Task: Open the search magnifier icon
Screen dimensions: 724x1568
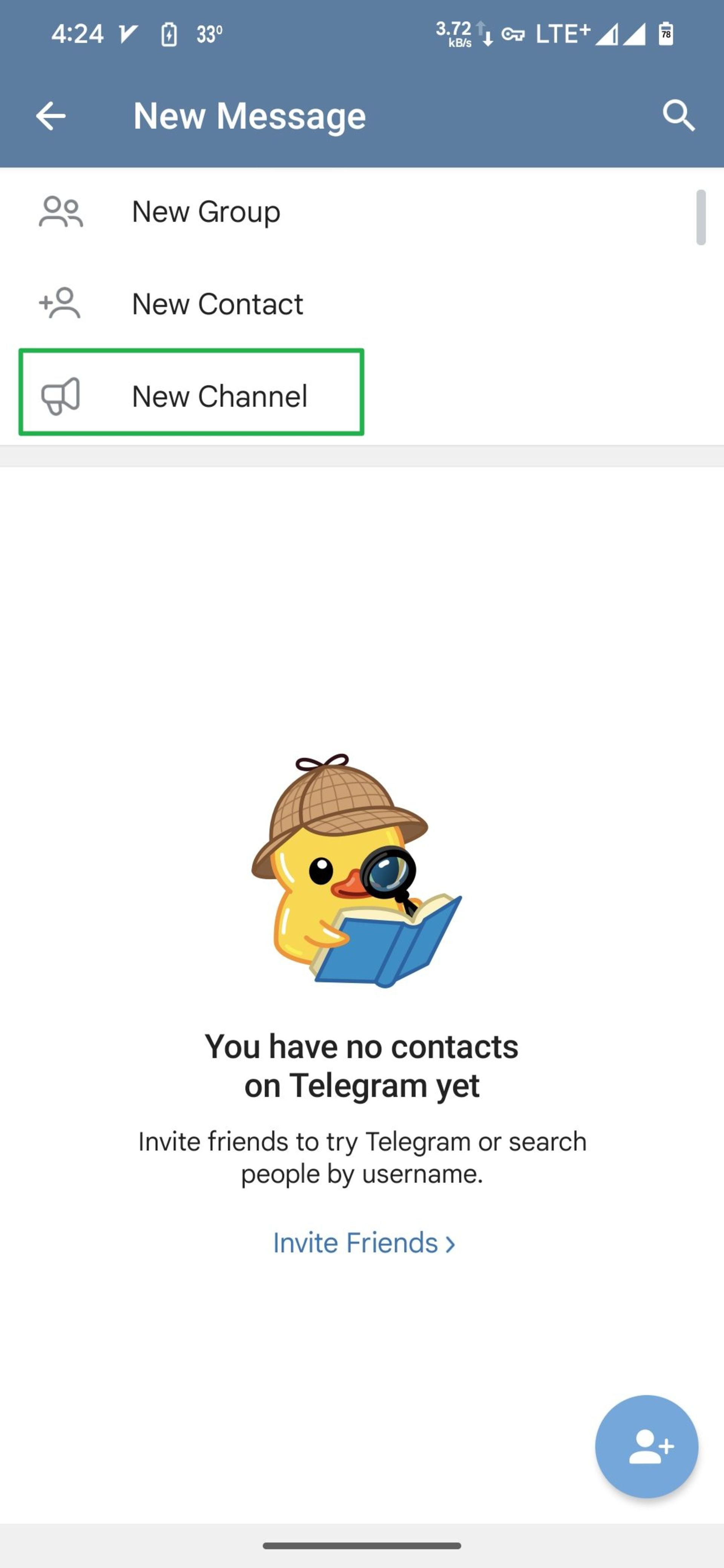Action: 678,116
